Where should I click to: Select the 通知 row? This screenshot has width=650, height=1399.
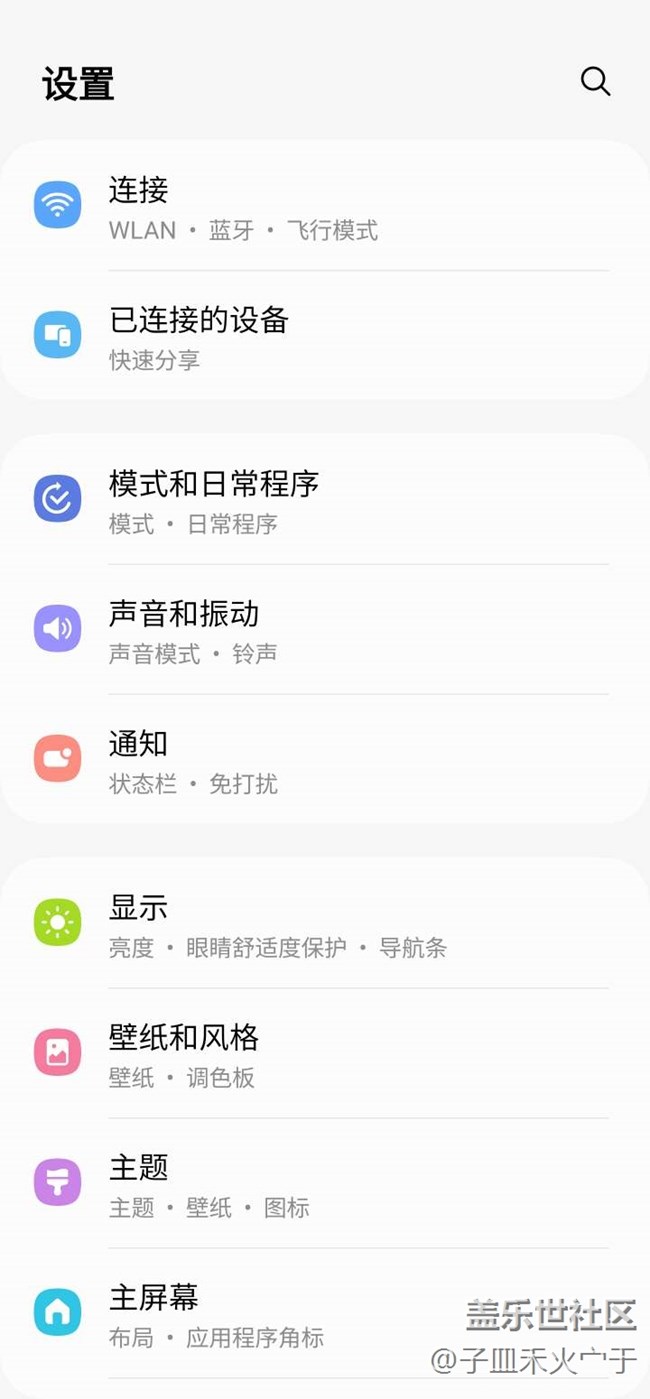[324, 760]
